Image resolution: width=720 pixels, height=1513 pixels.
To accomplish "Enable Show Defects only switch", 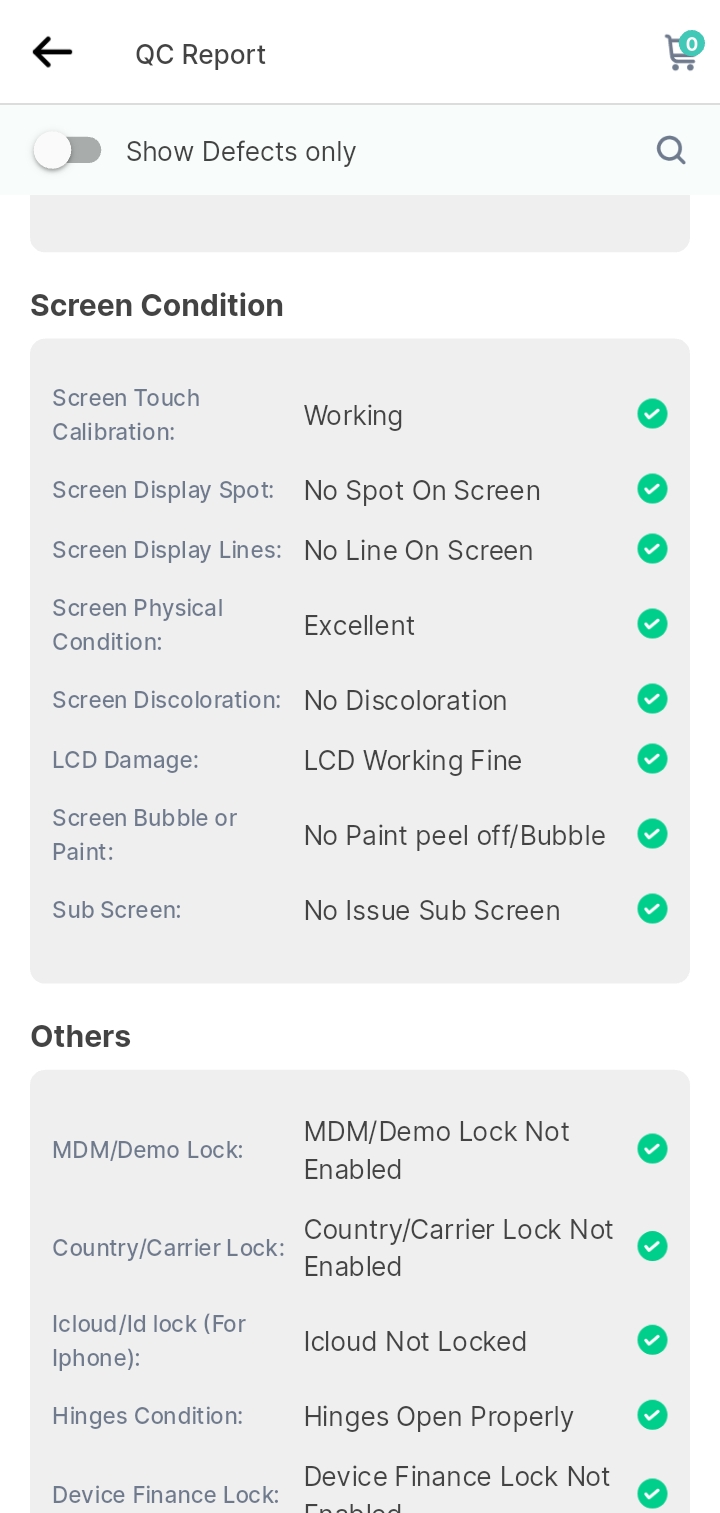I will 67,151.
